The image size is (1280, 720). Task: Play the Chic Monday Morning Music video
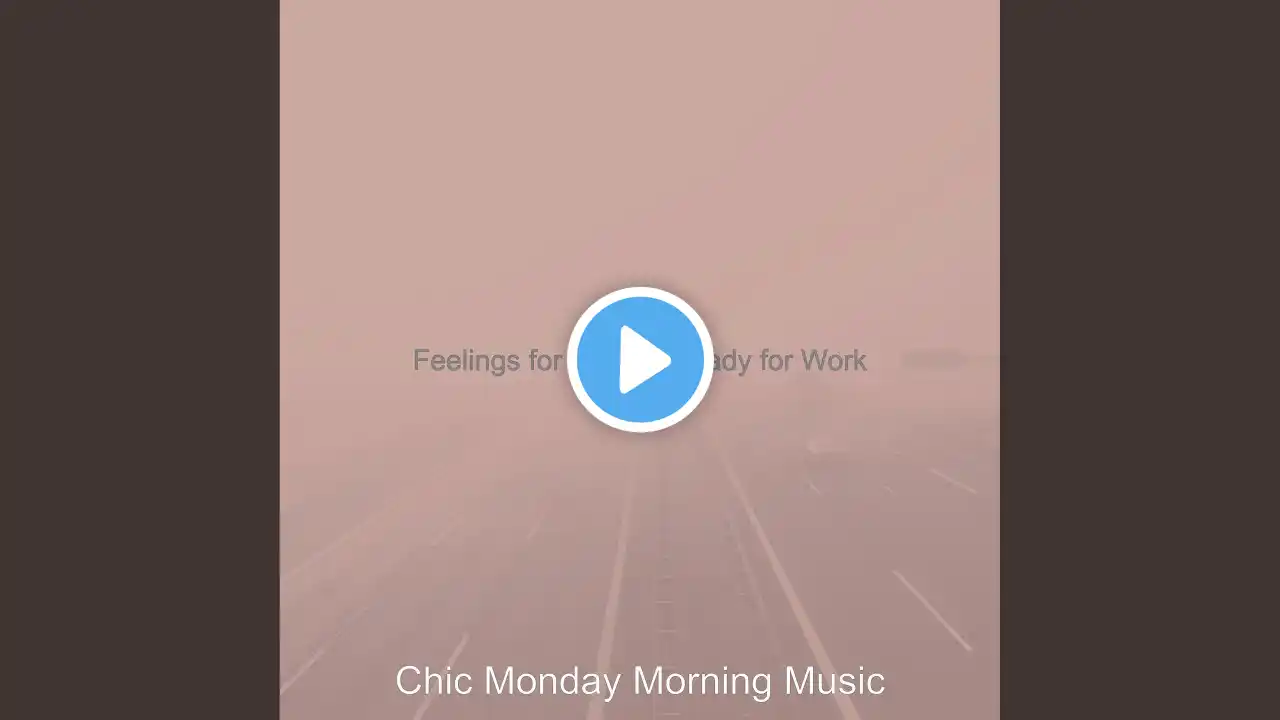click(x=640, y=360)
